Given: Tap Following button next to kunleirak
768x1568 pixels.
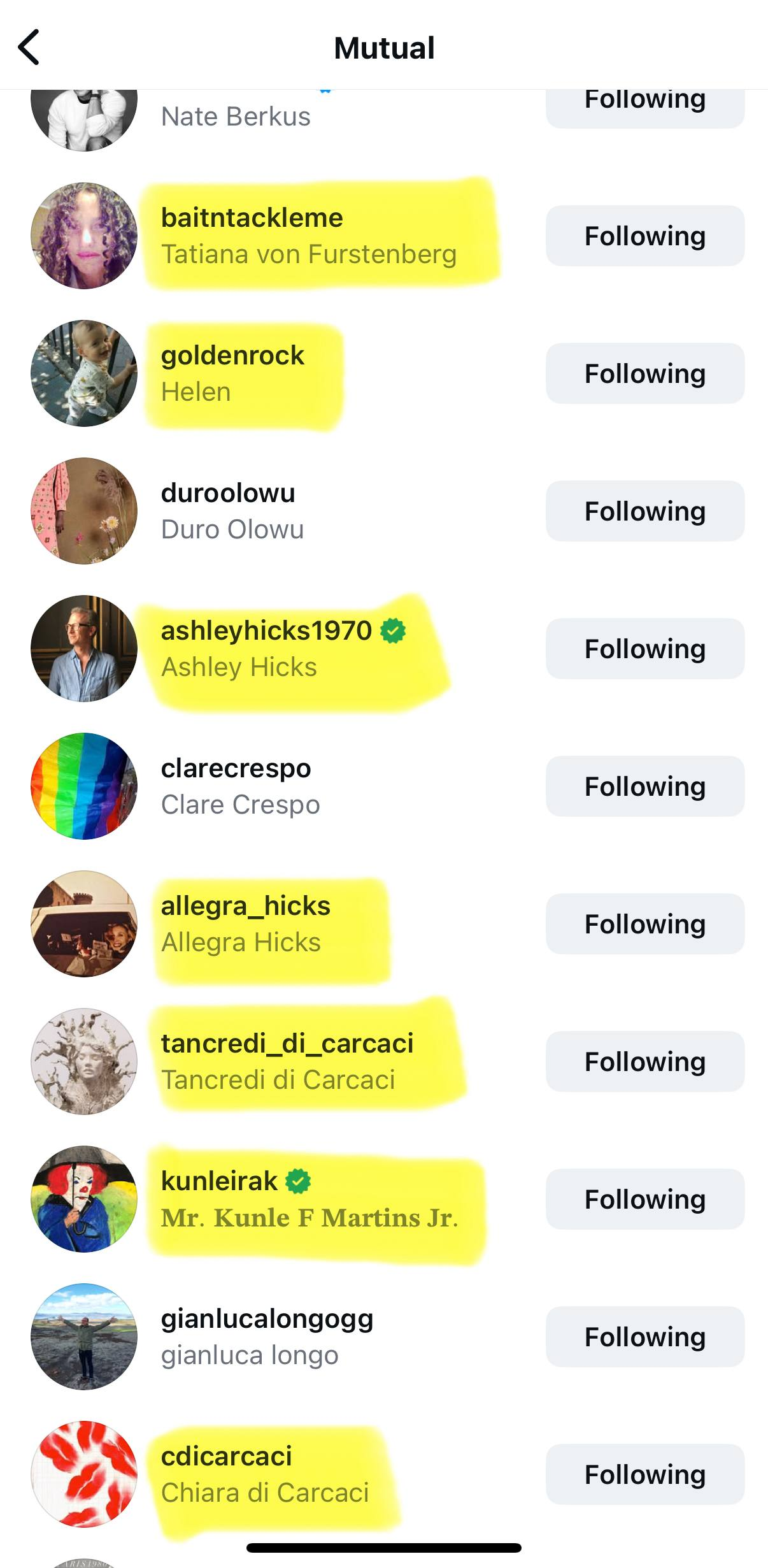Looking at the screenshot, I should [644, 1200].
